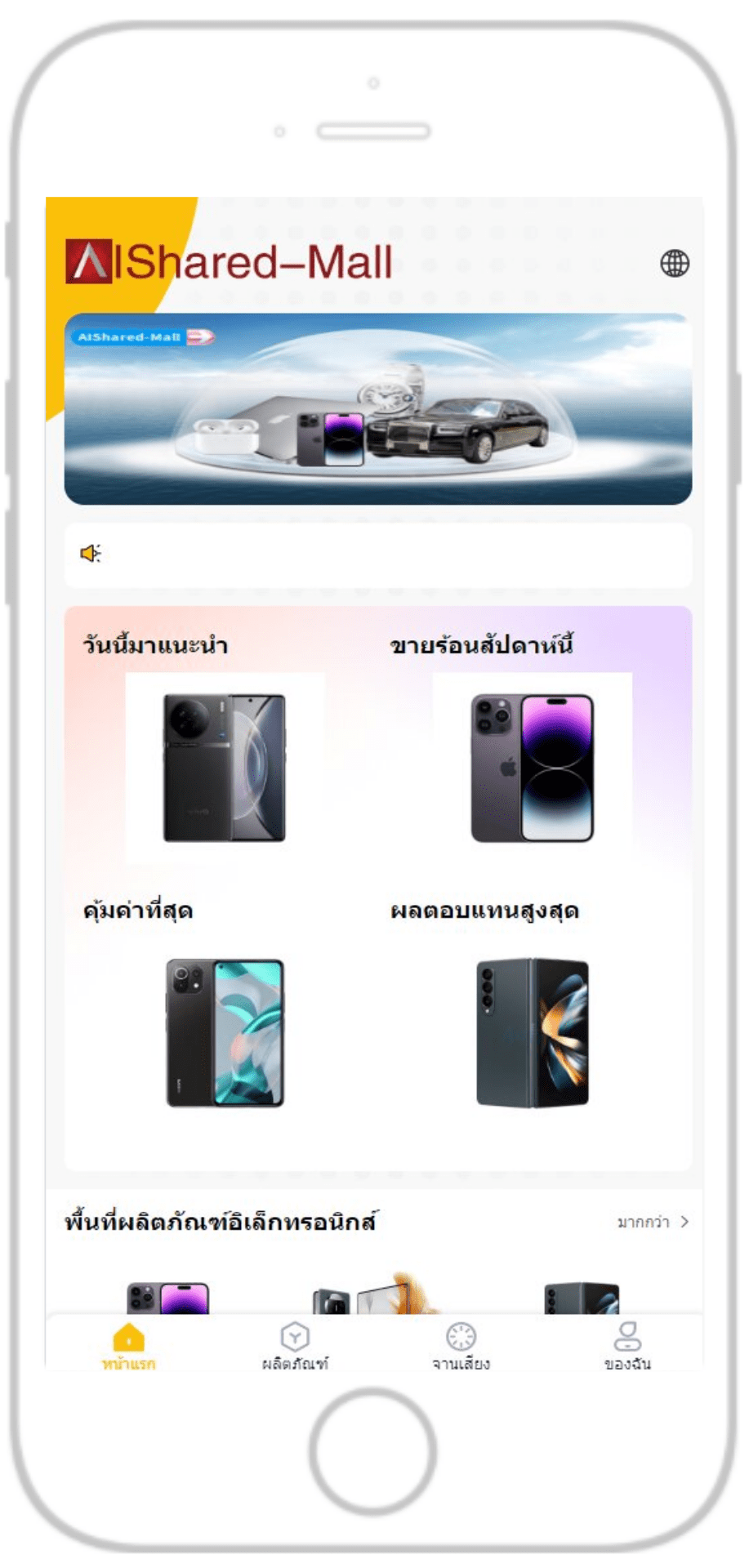This screenshot has width=749, height=1568.
Task: Switch to the ผลิตภัณฑ์ tab
Action: pyautogui.click(x=295, y=1347)
